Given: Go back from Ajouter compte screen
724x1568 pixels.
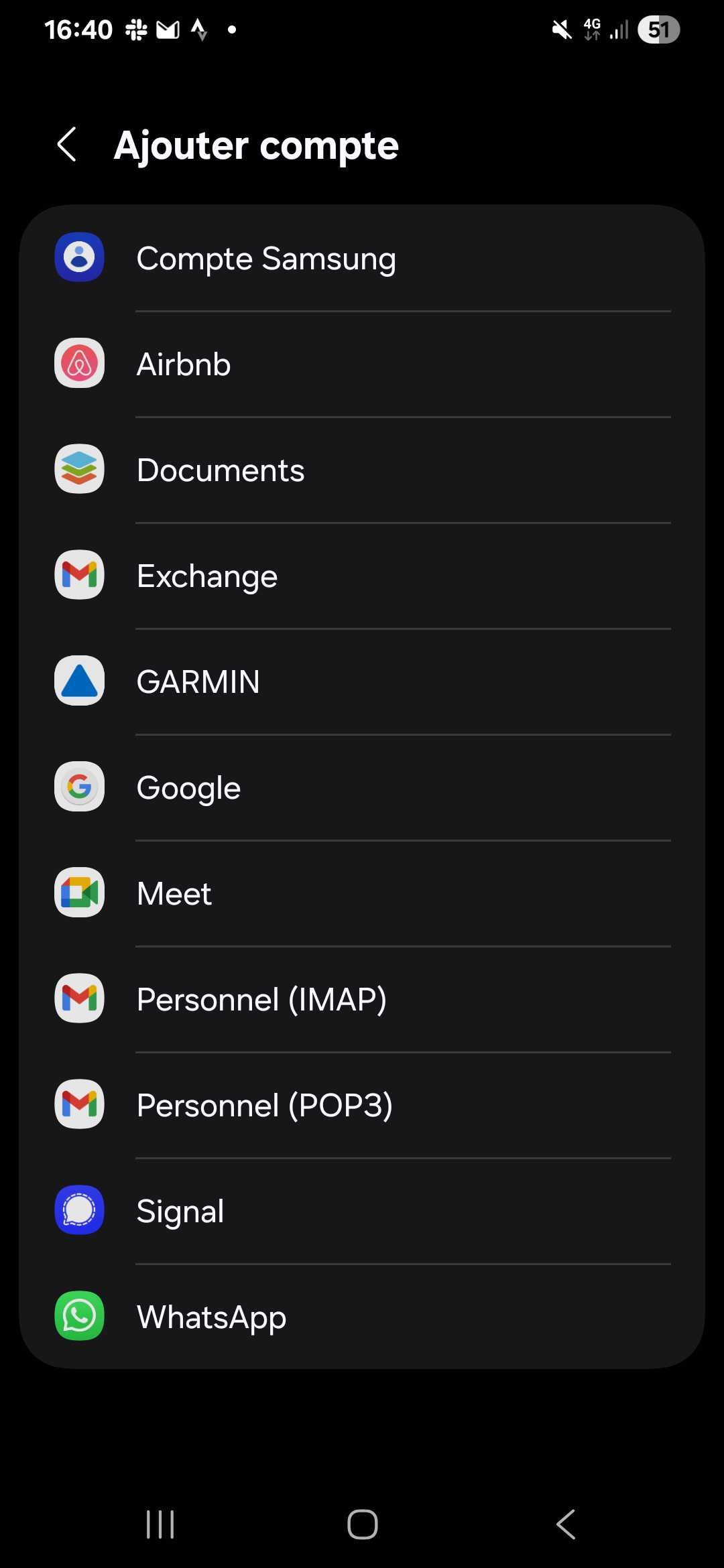Looking at the screenshot, I should pyautogui.click(x=67, y=145).
